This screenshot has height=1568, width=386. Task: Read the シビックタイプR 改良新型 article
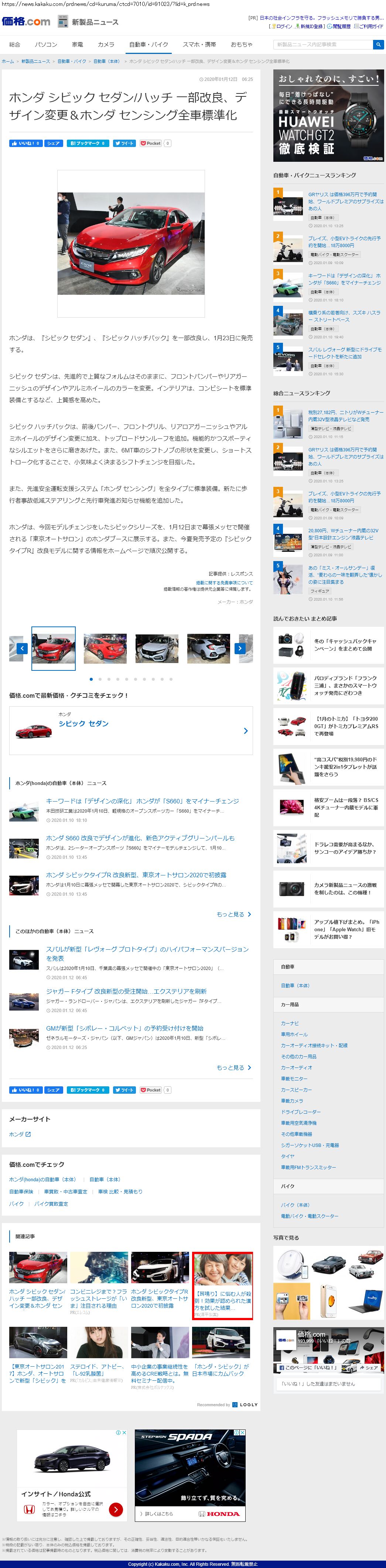[x=136, y=875]
